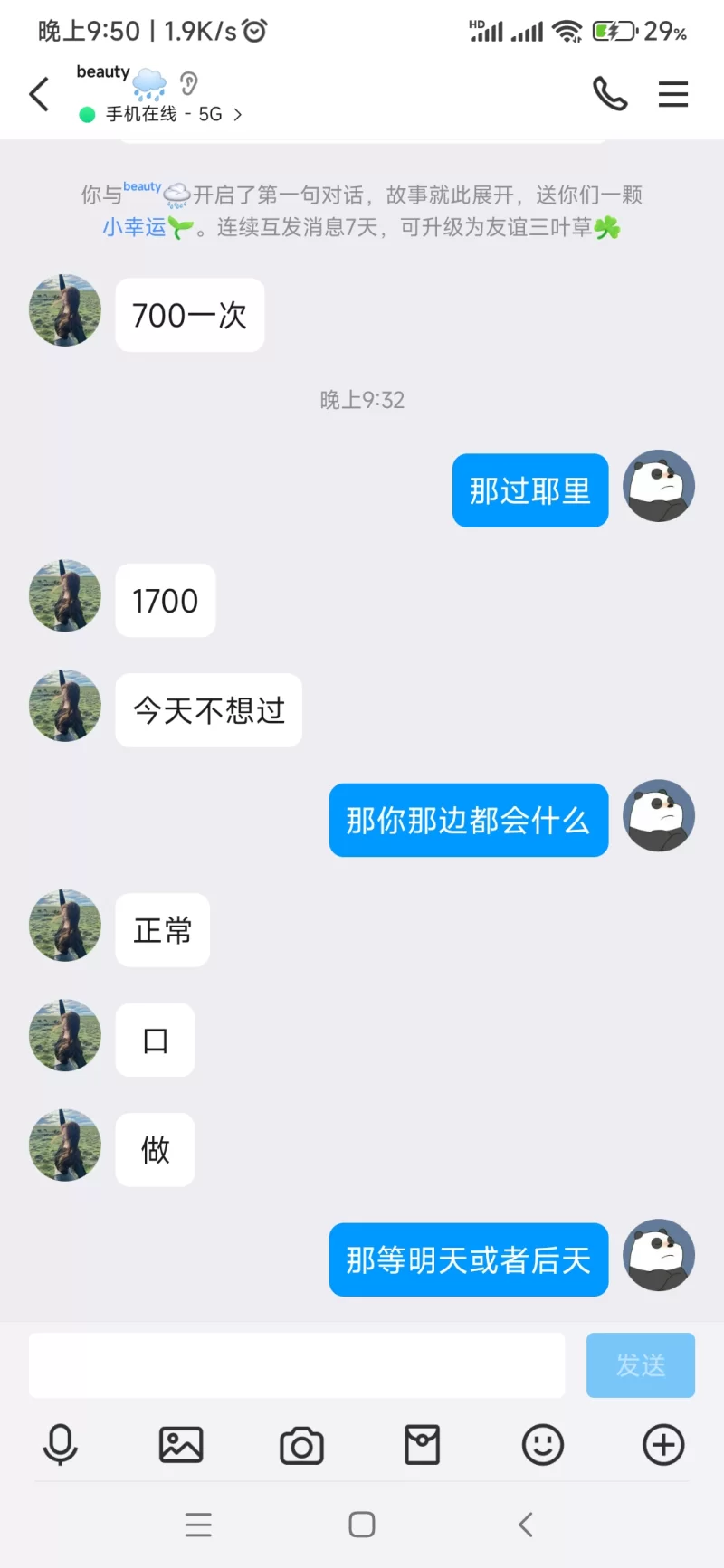This screenshot has height=1568, width=724.
Task: Start a voice call with beauty
Action: point(610,94)
